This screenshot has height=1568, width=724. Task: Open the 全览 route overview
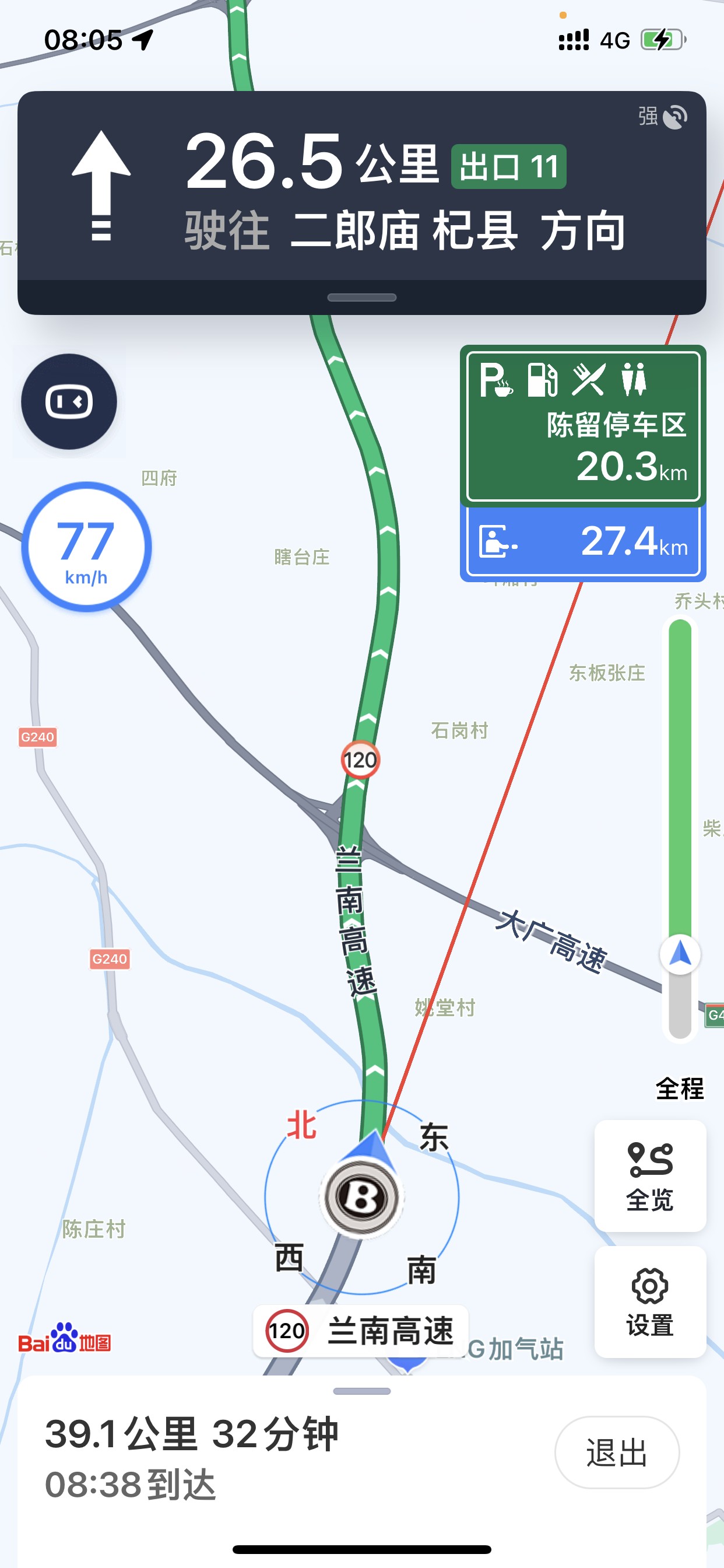point(650,1176)
